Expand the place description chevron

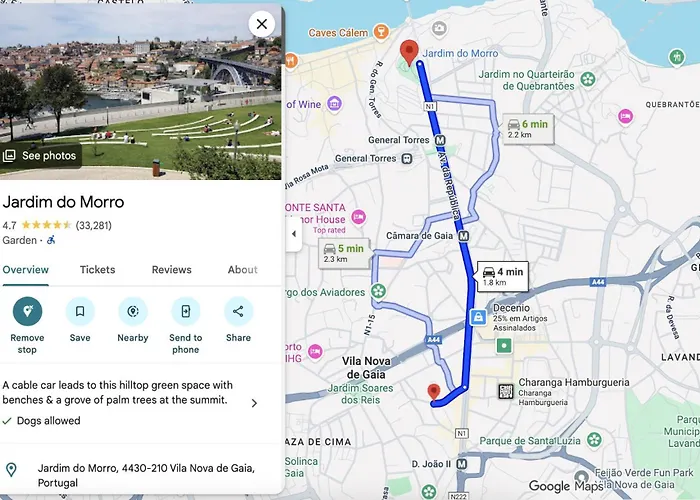coord(254,403)
